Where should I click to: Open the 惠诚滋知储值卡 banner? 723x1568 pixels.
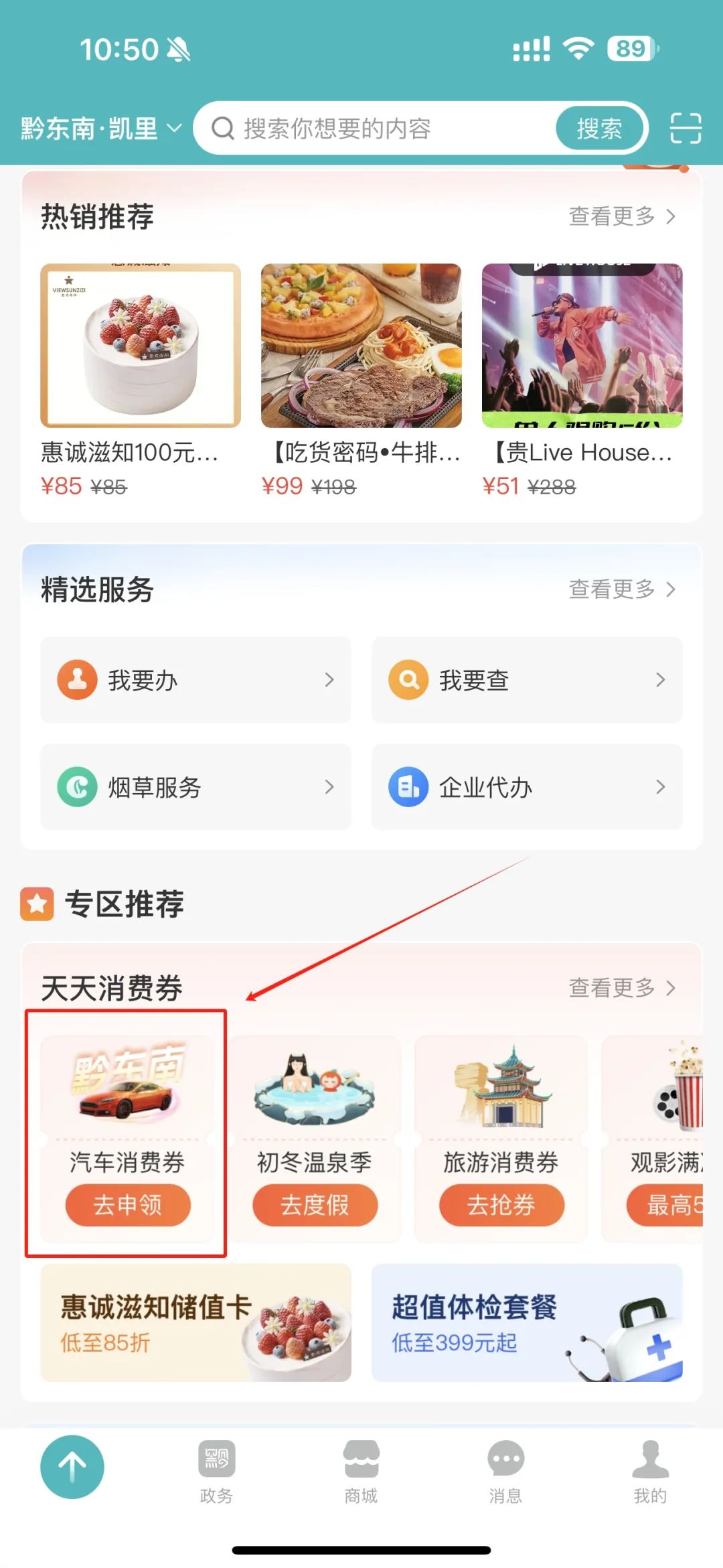point(195,1323)
